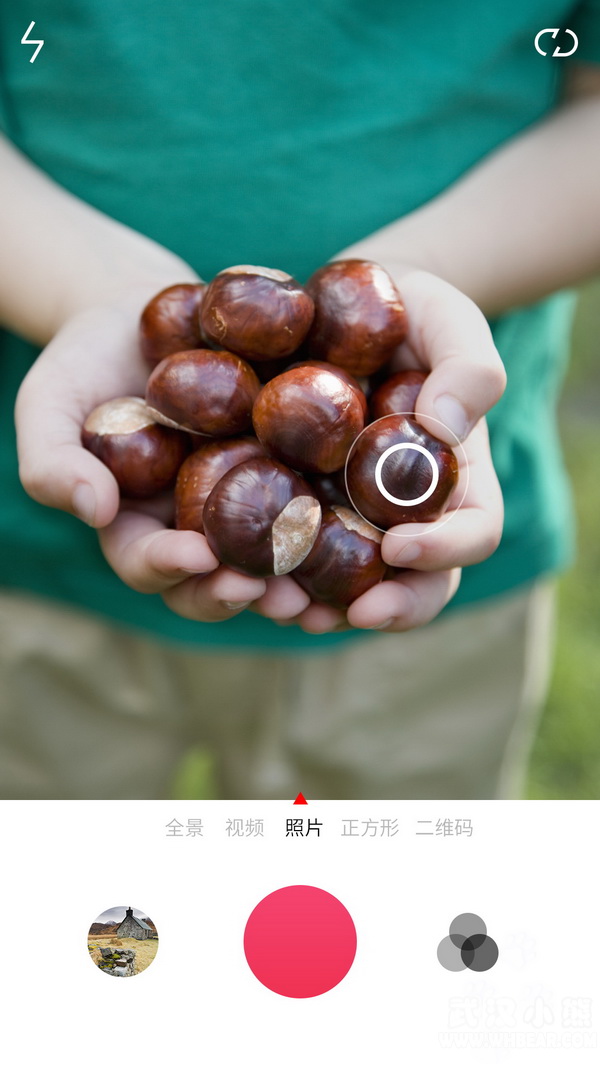Select the 照片 photo mode
Screen dimensions: 600x1067
click(x=303, y=828)
